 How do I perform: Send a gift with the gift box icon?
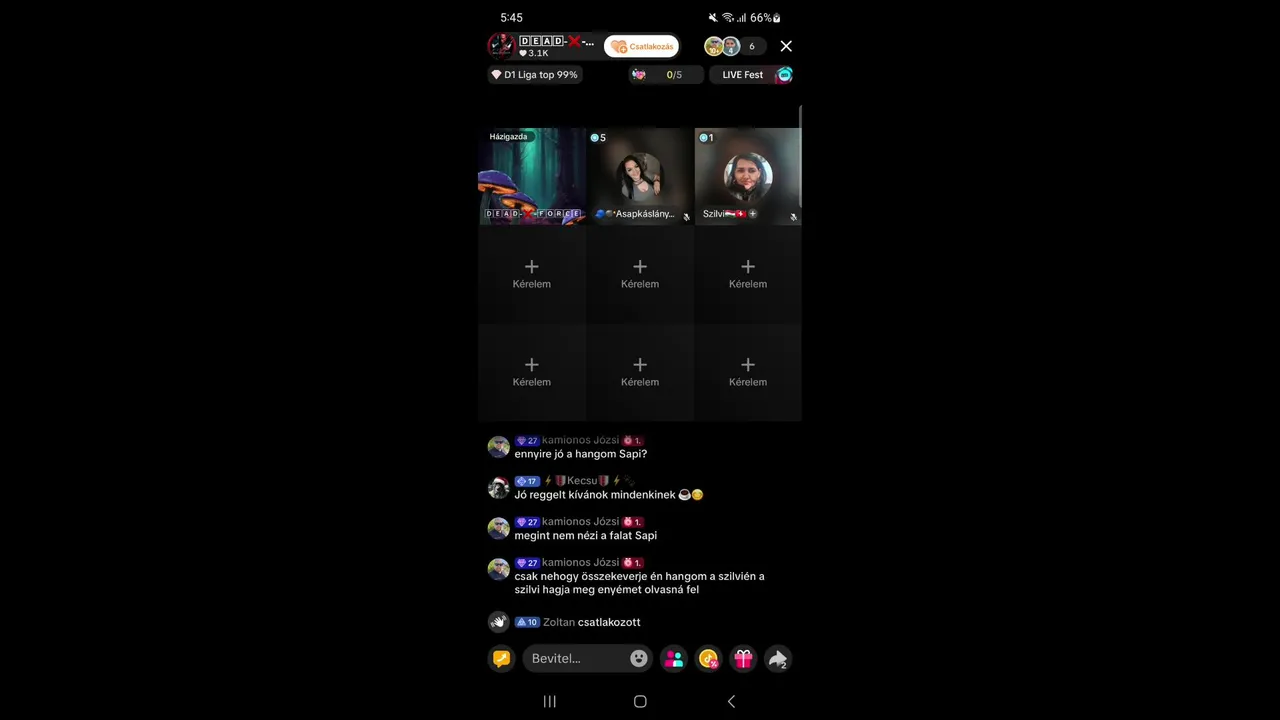coord(743,658)
